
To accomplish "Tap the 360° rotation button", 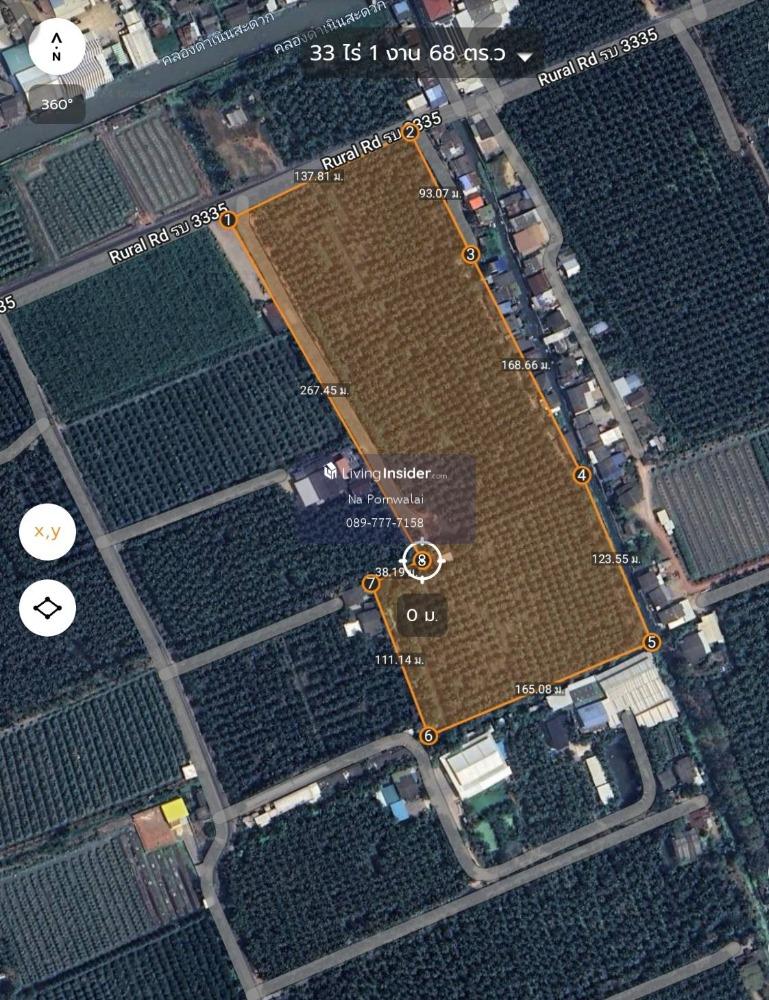I will (x=57, y=104).
